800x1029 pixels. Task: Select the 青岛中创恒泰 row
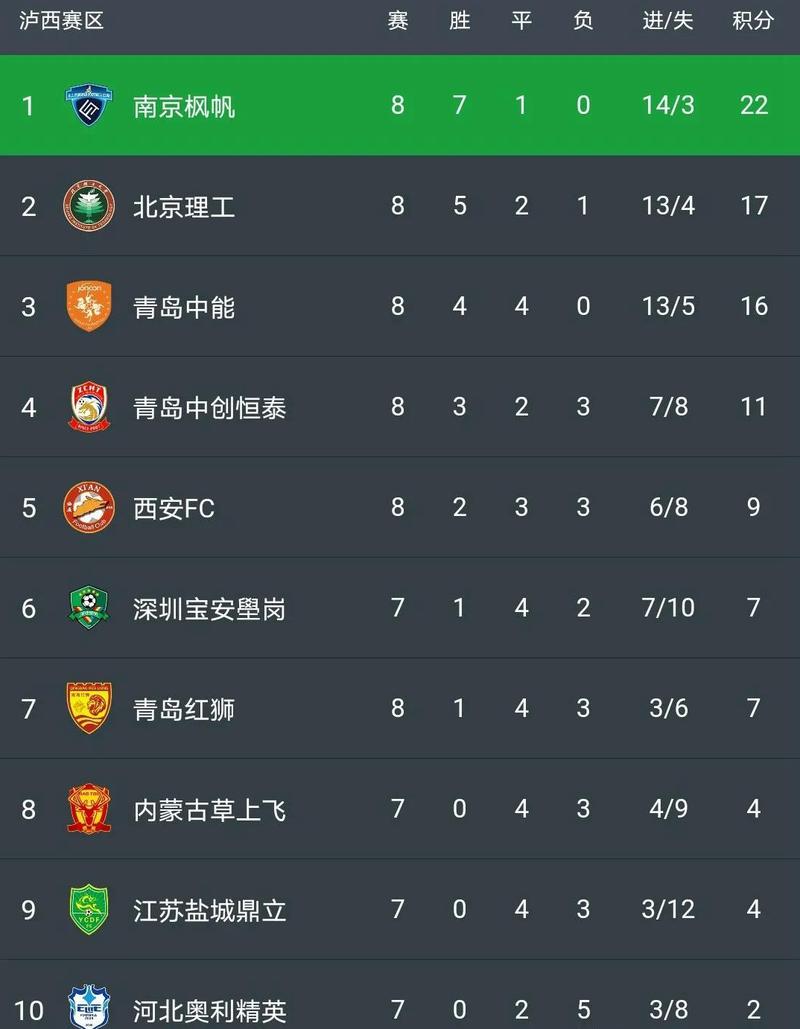pos(210,408)
